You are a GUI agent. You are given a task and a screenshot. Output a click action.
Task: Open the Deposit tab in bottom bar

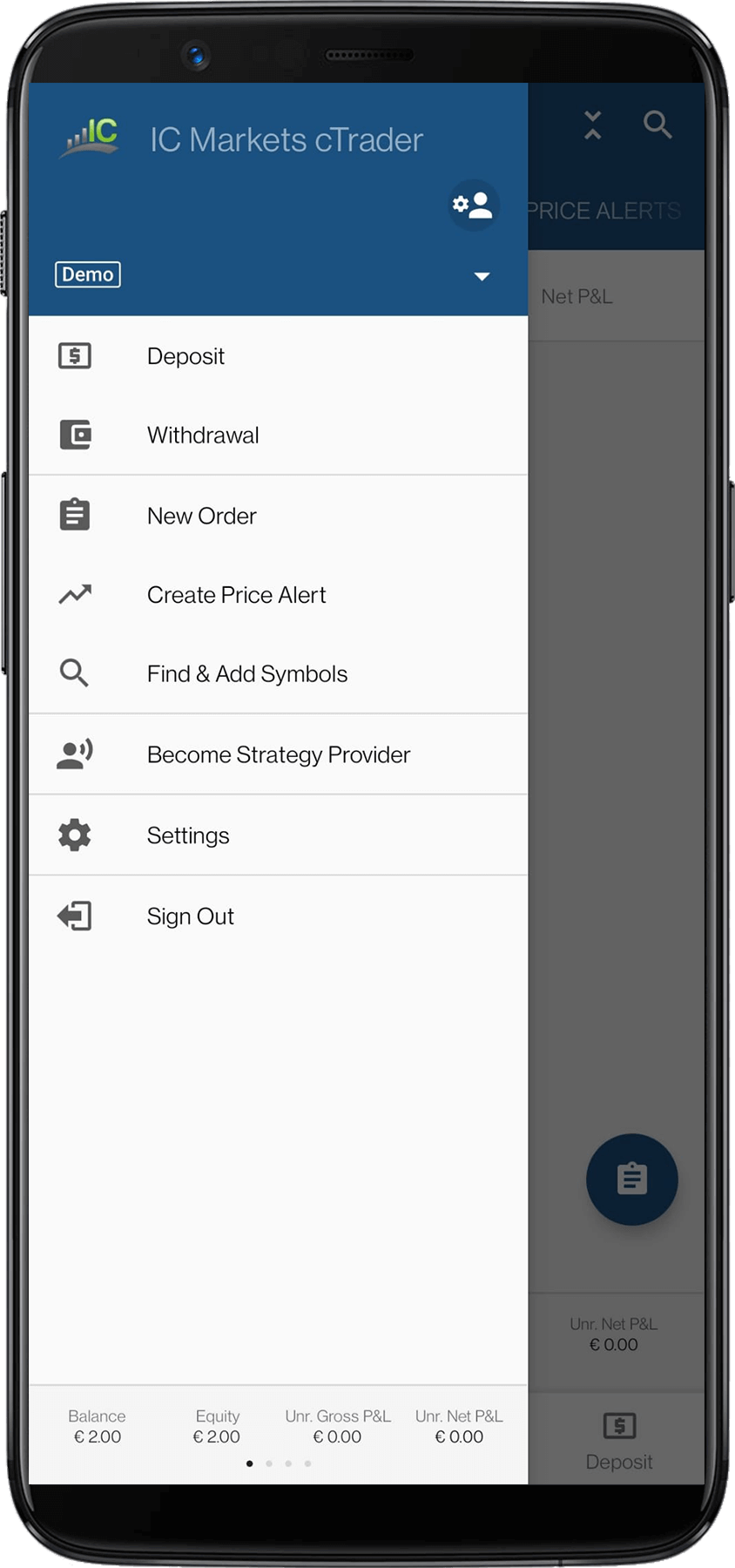pos(619,1442)
